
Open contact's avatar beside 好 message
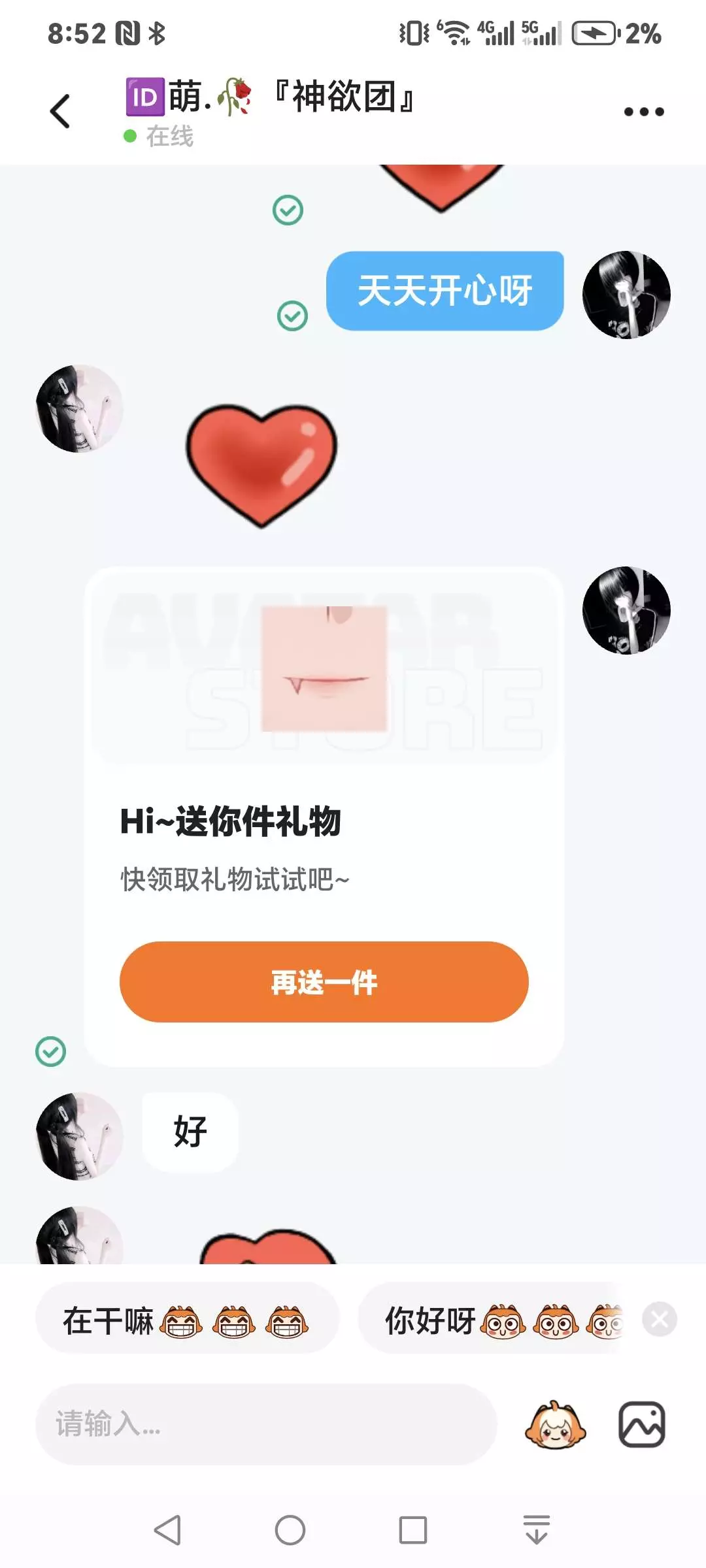point(79,1136)
